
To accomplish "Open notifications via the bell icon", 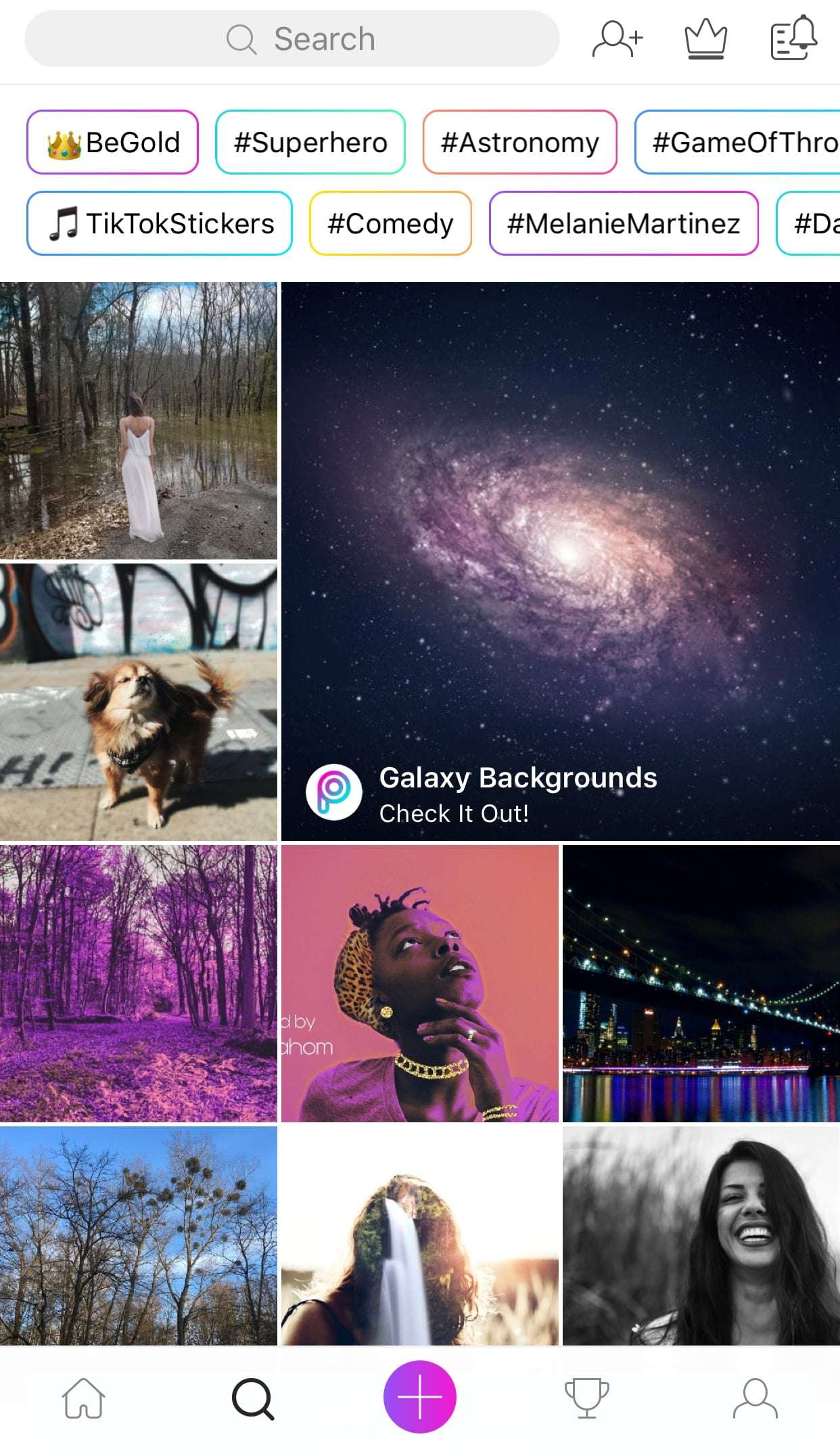I will coord(794,39).
